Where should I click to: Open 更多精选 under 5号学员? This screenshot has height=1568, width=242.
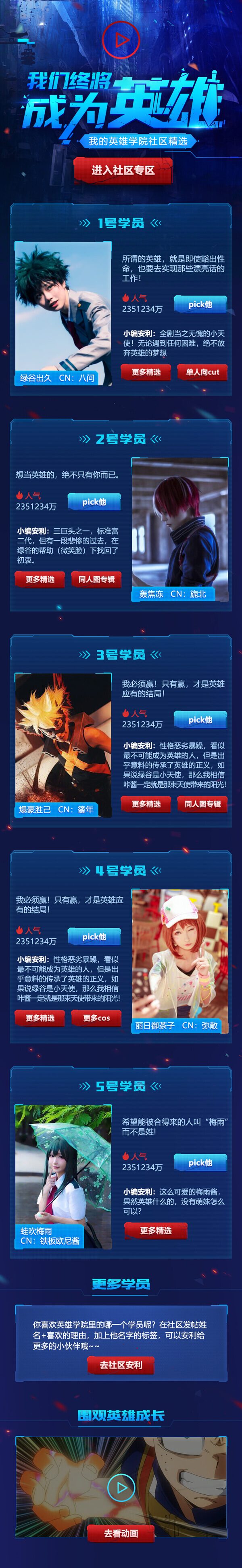pos(156,1230)
